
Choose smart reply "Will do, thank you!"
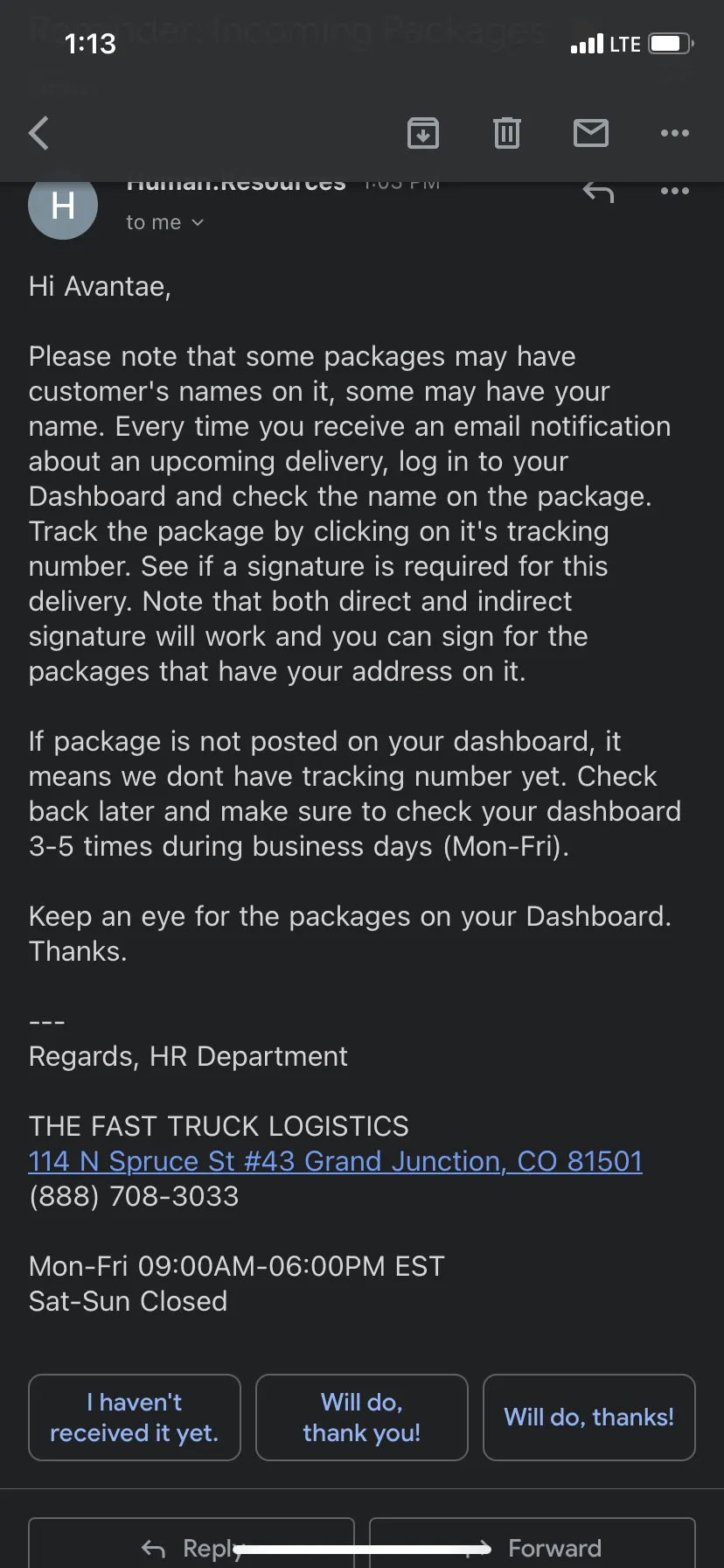click(362, 1417)
